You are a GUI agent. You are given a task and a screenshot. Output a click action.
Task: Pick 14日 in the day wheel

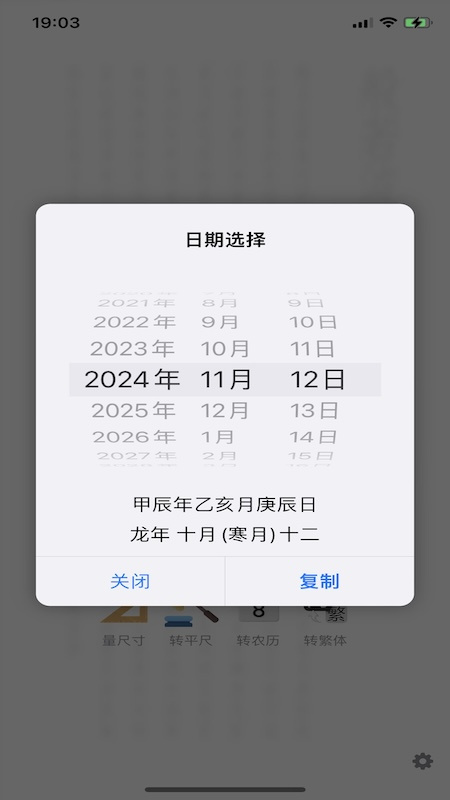[x=313, y=437]
